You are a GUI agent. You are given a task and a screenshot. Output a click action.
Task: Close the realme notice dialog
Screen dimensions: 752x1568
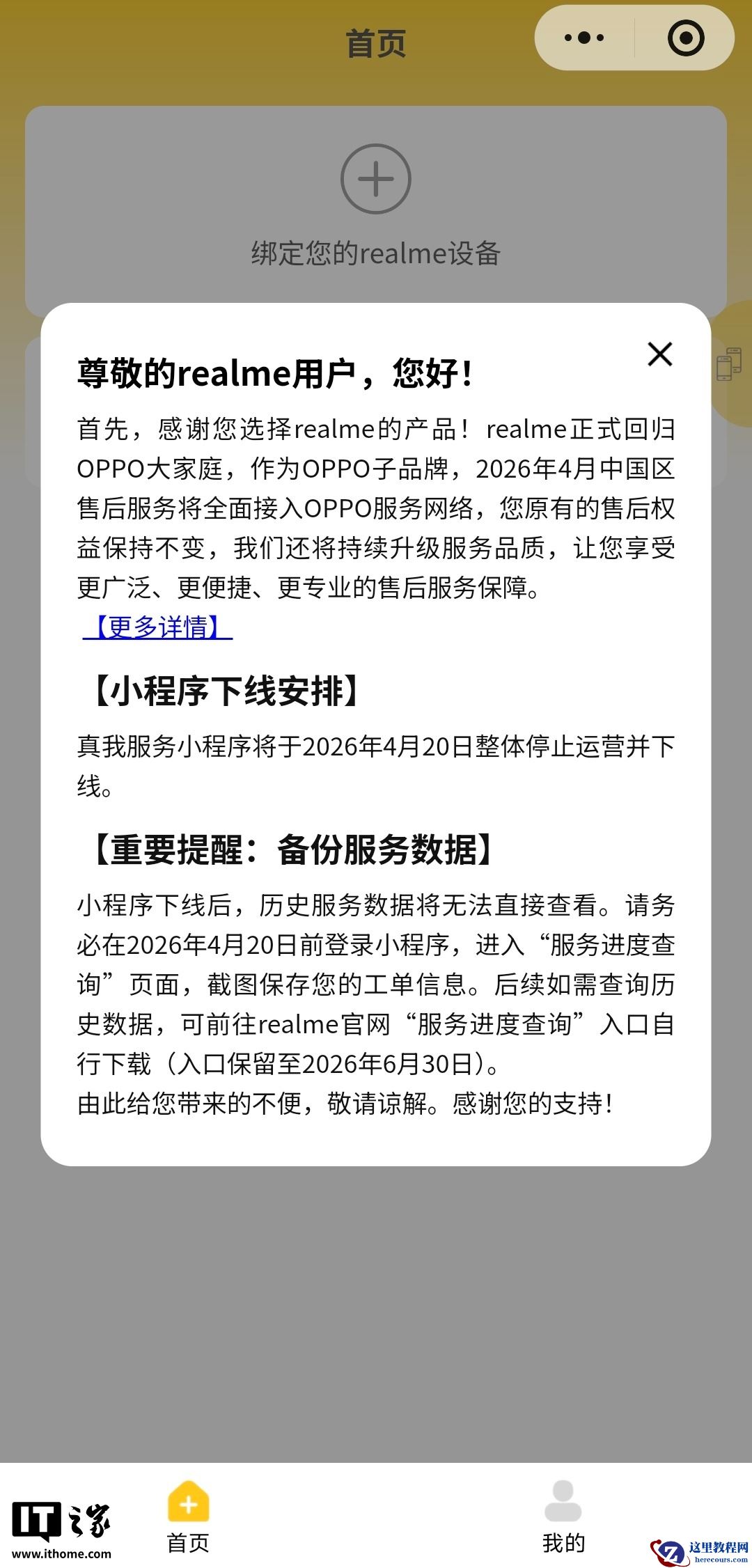click(x=659, y=354)
